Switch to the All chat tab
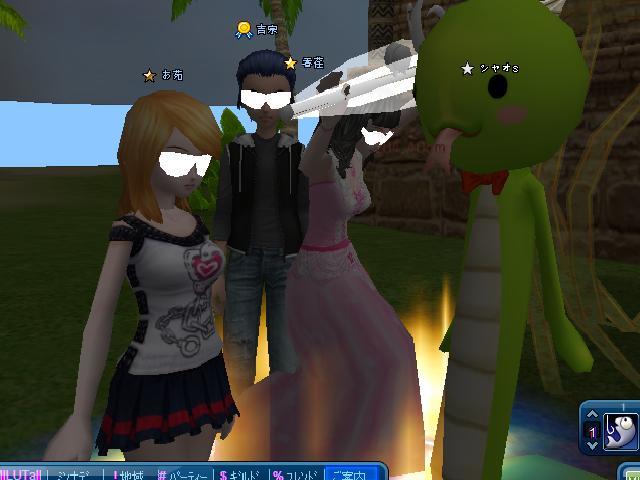The image size is (640, 480). [22, 474]
